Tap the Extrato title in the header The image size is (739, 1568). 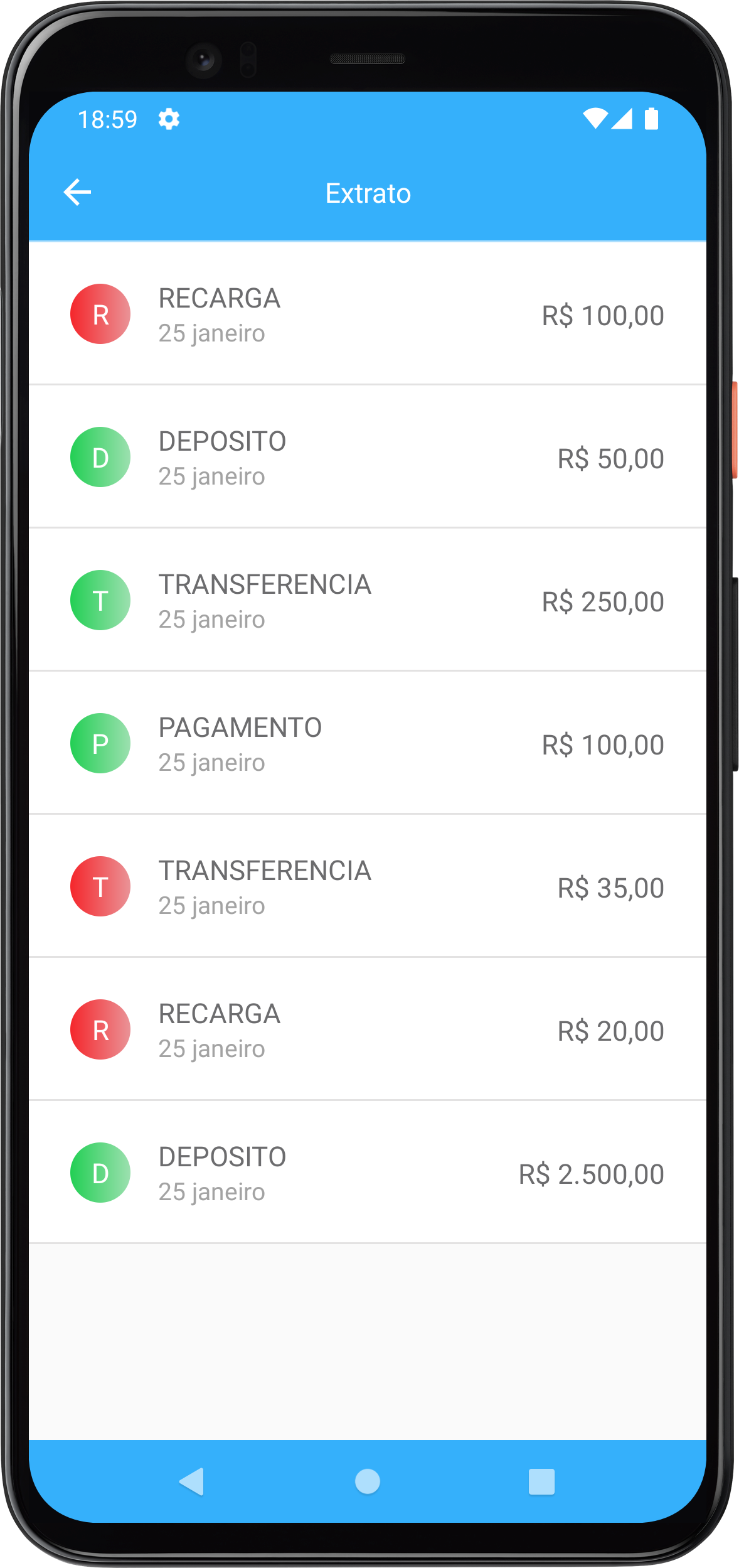point(369,193)
